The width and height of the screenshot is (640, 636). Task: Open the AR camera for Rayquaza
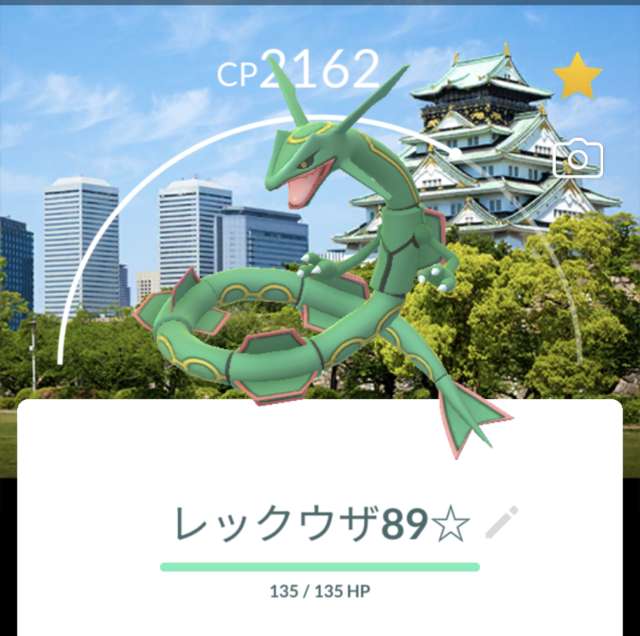[578, 157]
